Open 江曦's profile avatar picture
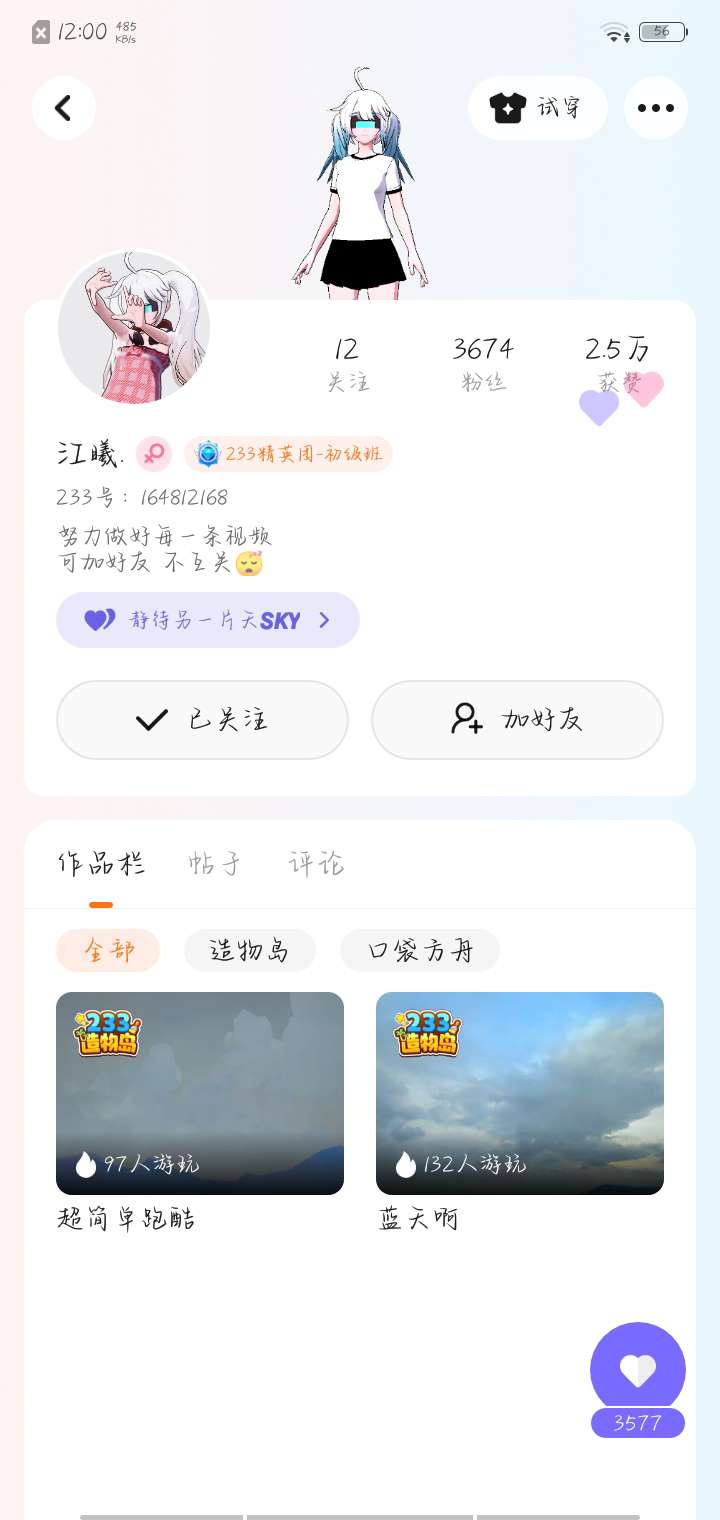The image size is (720, 1520). coord(134,327)
